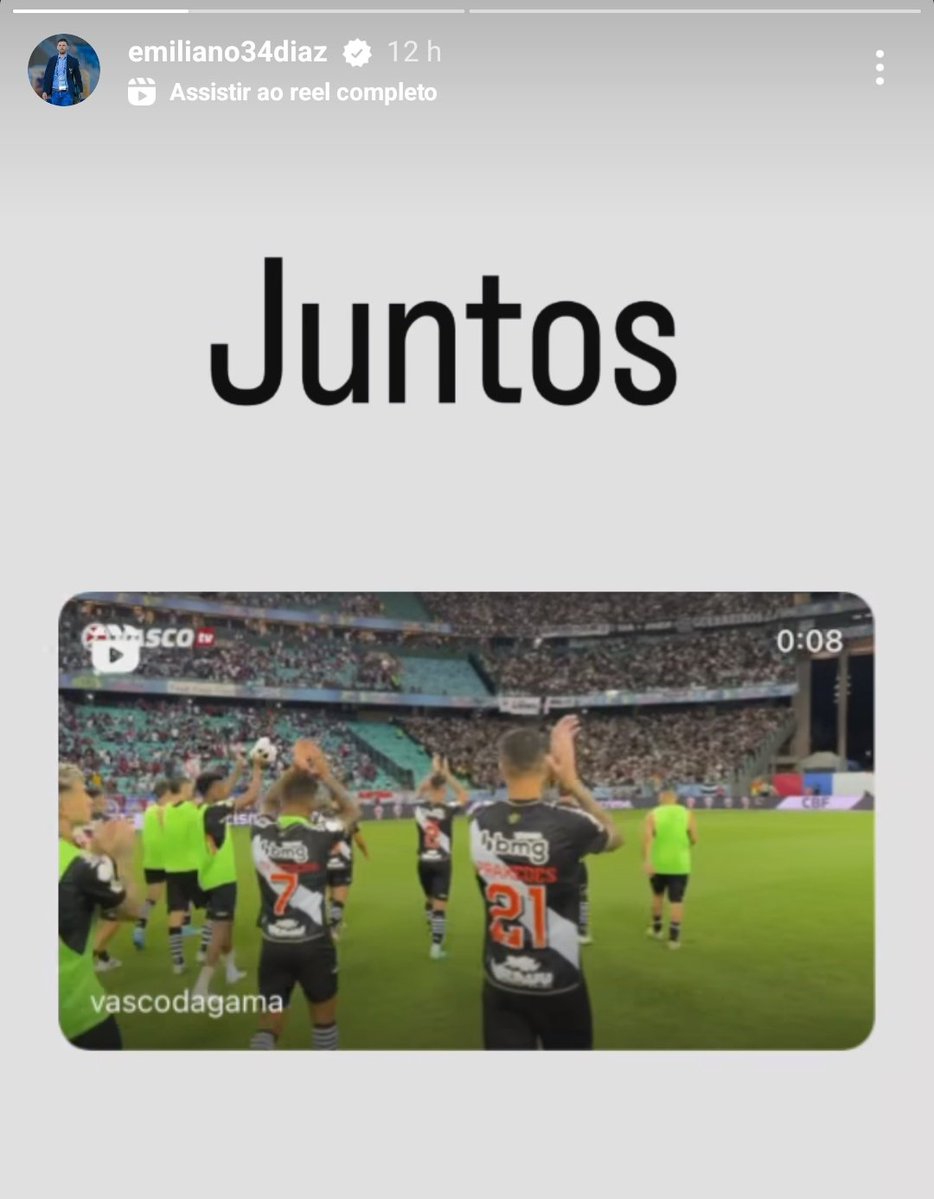Open emiliano34diaz profile picture
Image resolution: width=934 pixels, height=1199 pixels.
pyautogui.click(x=64, y=70)
